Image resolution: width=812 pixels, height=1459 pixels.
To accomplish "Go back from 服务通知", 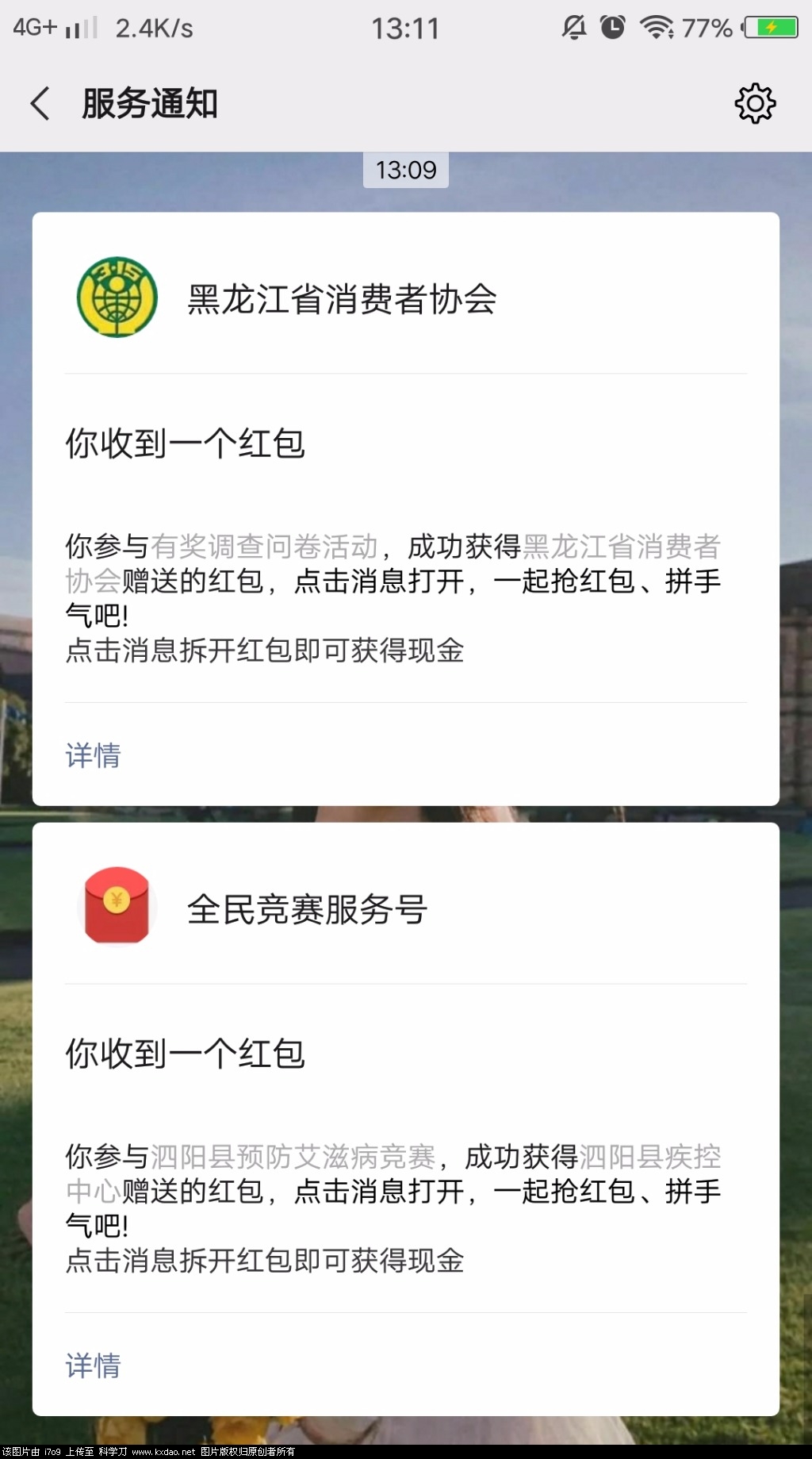I will (x=40, y=104).
